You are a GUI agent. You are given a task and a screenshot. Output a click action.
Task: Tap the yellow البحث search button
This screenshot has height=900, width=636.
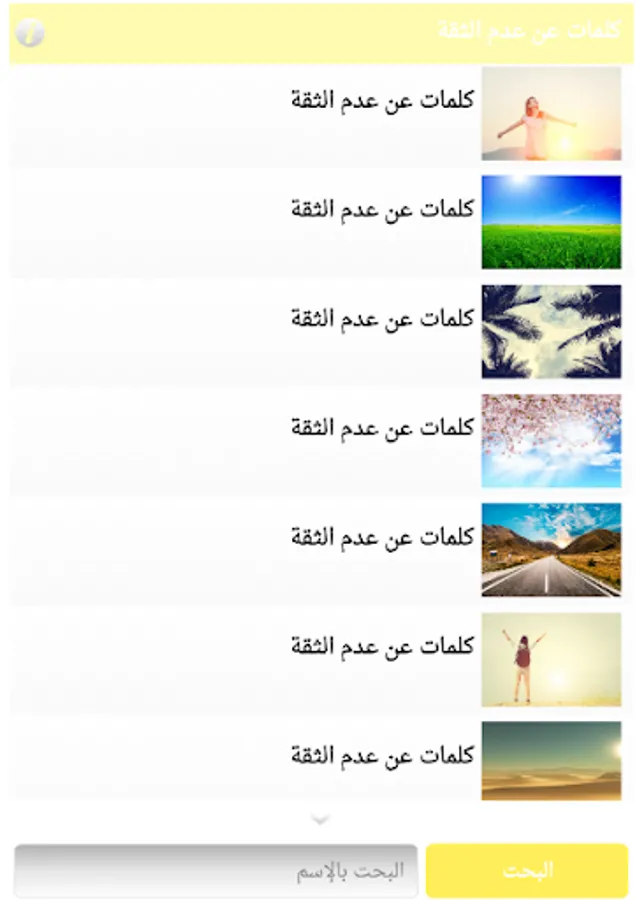tap(527, 870)
